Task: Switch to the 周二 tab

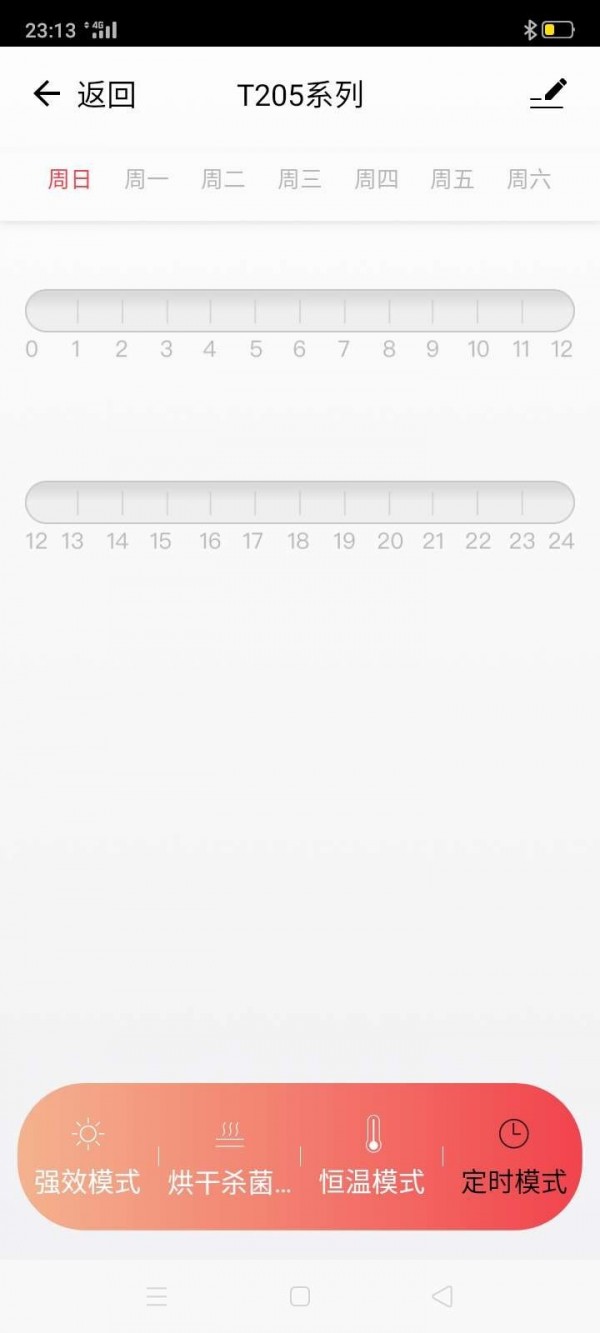Action: tap(223, 180)
